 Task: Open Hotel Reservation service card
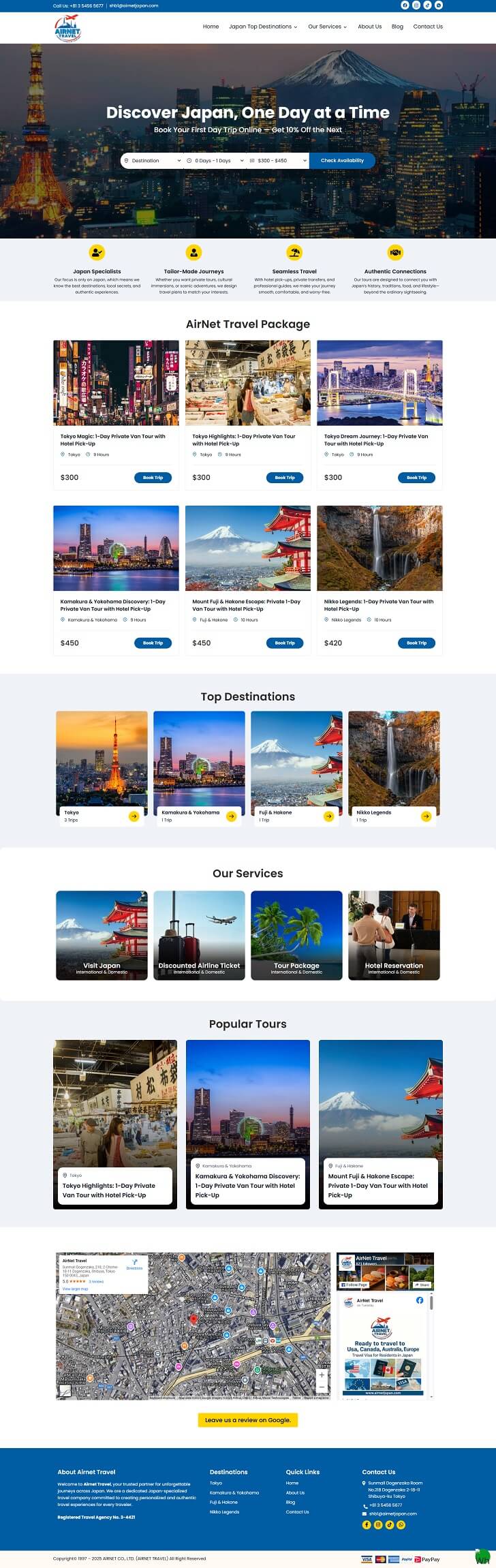pos(394,935)
